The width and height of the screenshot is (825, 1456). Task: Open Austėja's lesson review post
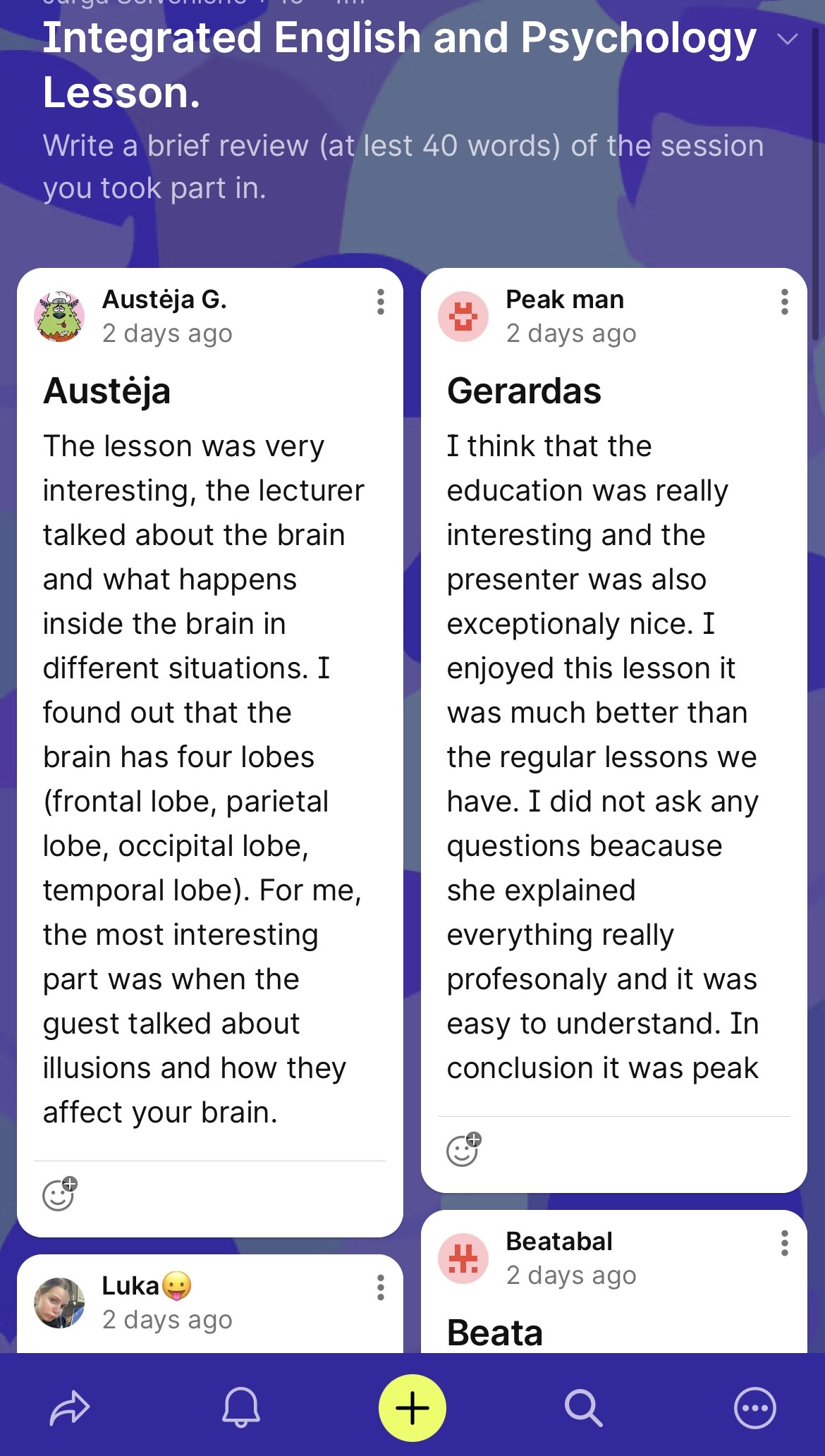(x=204, y=776)
